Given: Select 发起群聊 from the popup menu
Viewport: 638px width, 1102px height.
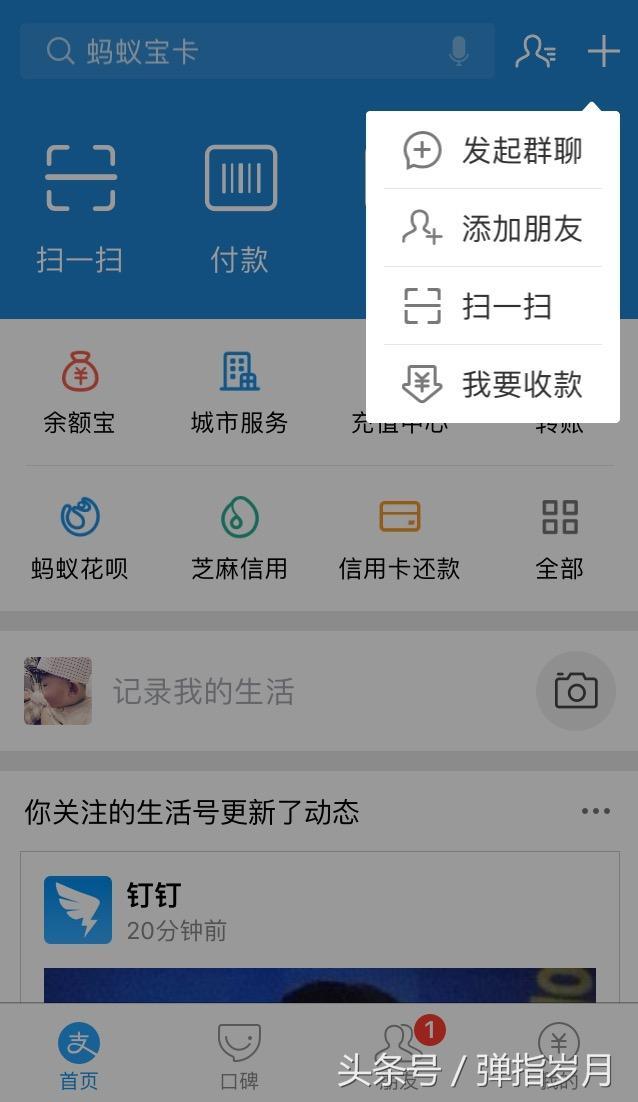Looking at the screenshot, I should click(x=493, y=151).
